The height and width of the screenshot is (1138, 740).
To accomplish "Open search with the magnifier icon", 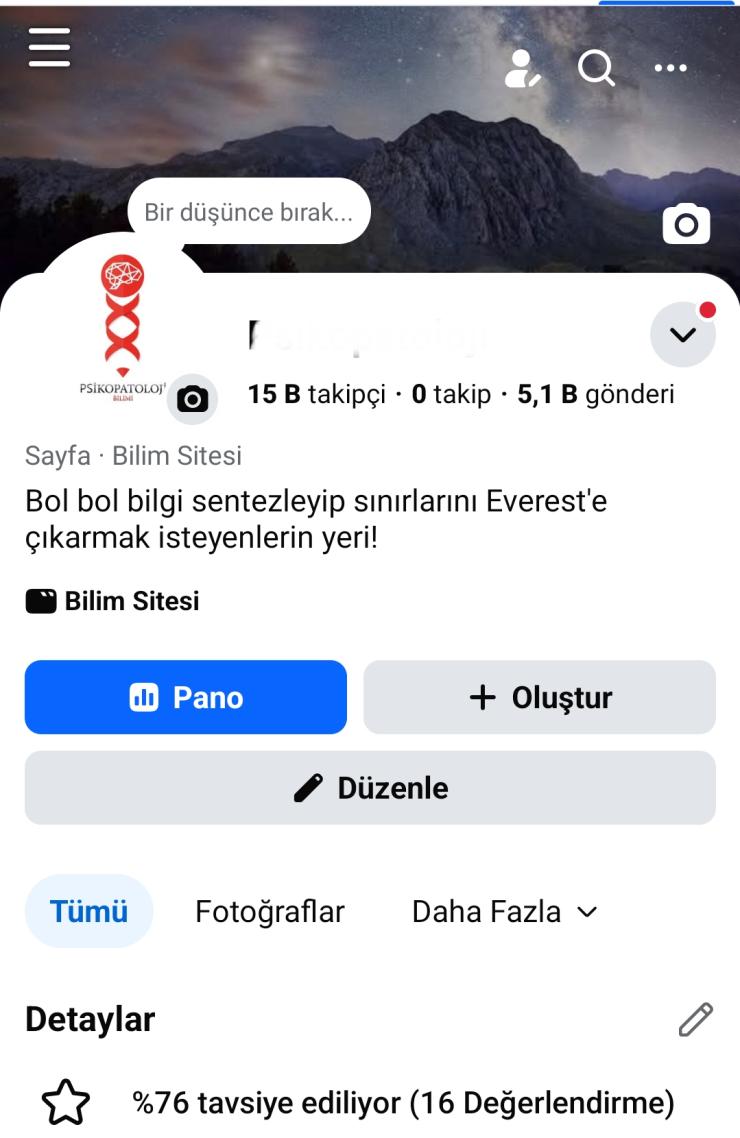I will tap(596, 68).
